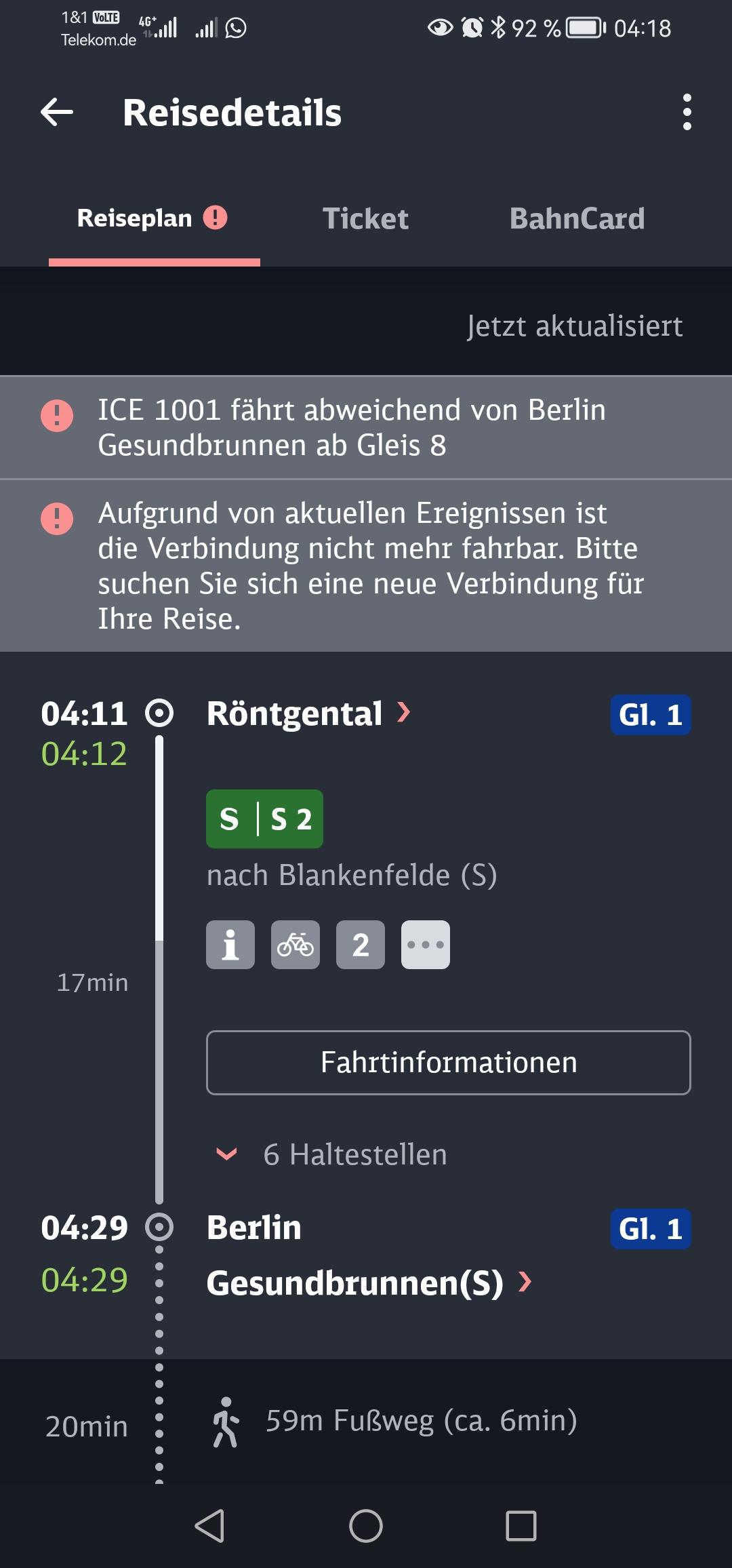Screen dimensions: 732x1568
Task: Open the three-dot overflow menu
Action: (x=687, y=112)
